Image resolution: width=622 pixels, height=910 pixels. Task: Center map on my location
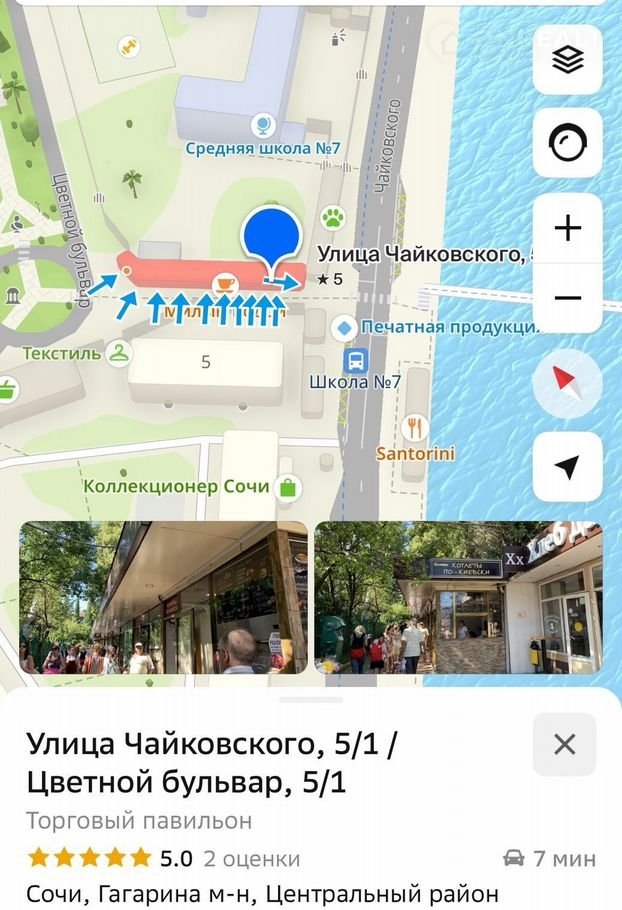[567, 467]
